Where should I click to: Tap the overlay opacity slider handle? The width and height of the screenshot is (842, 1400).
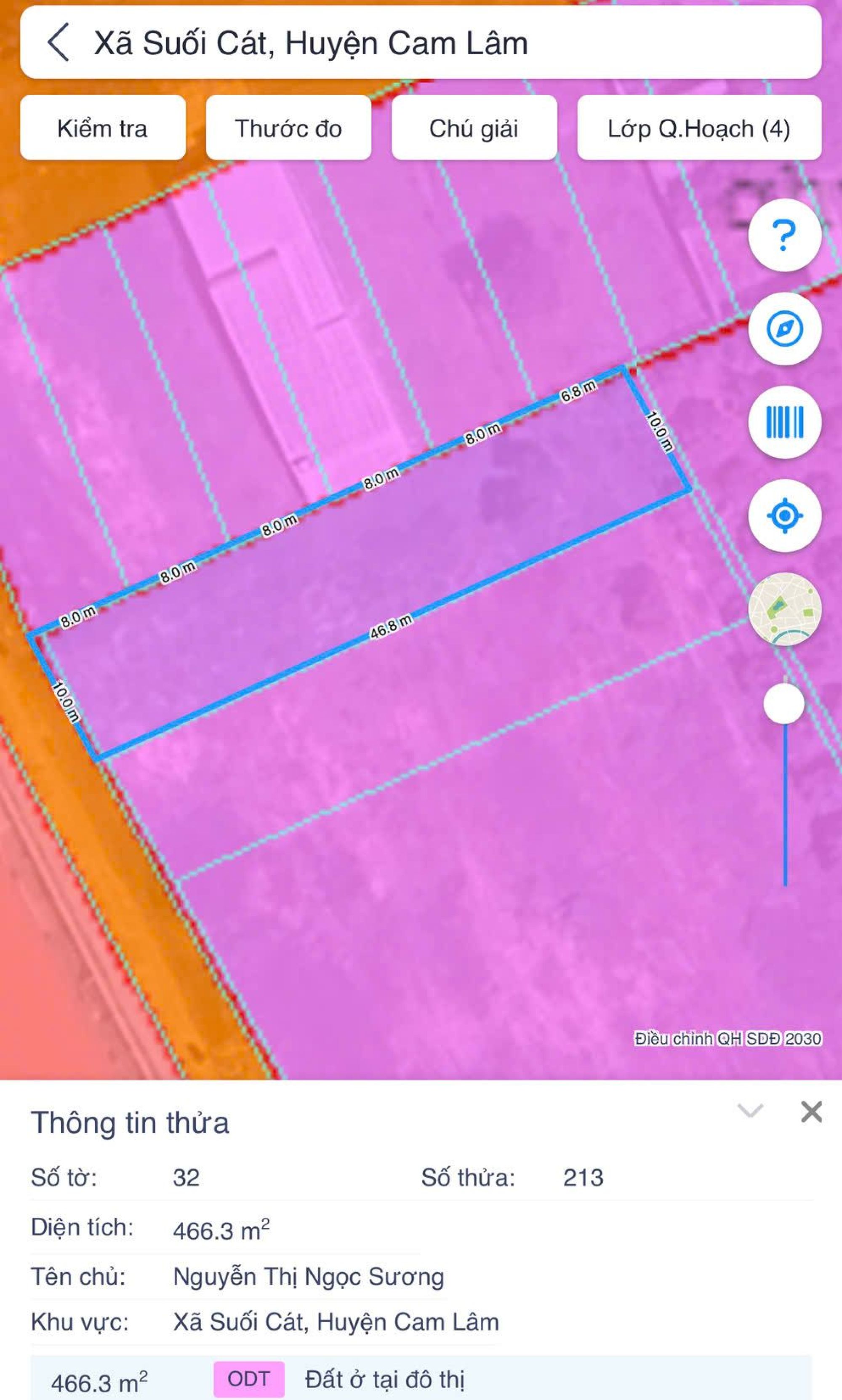coord(783,704)
